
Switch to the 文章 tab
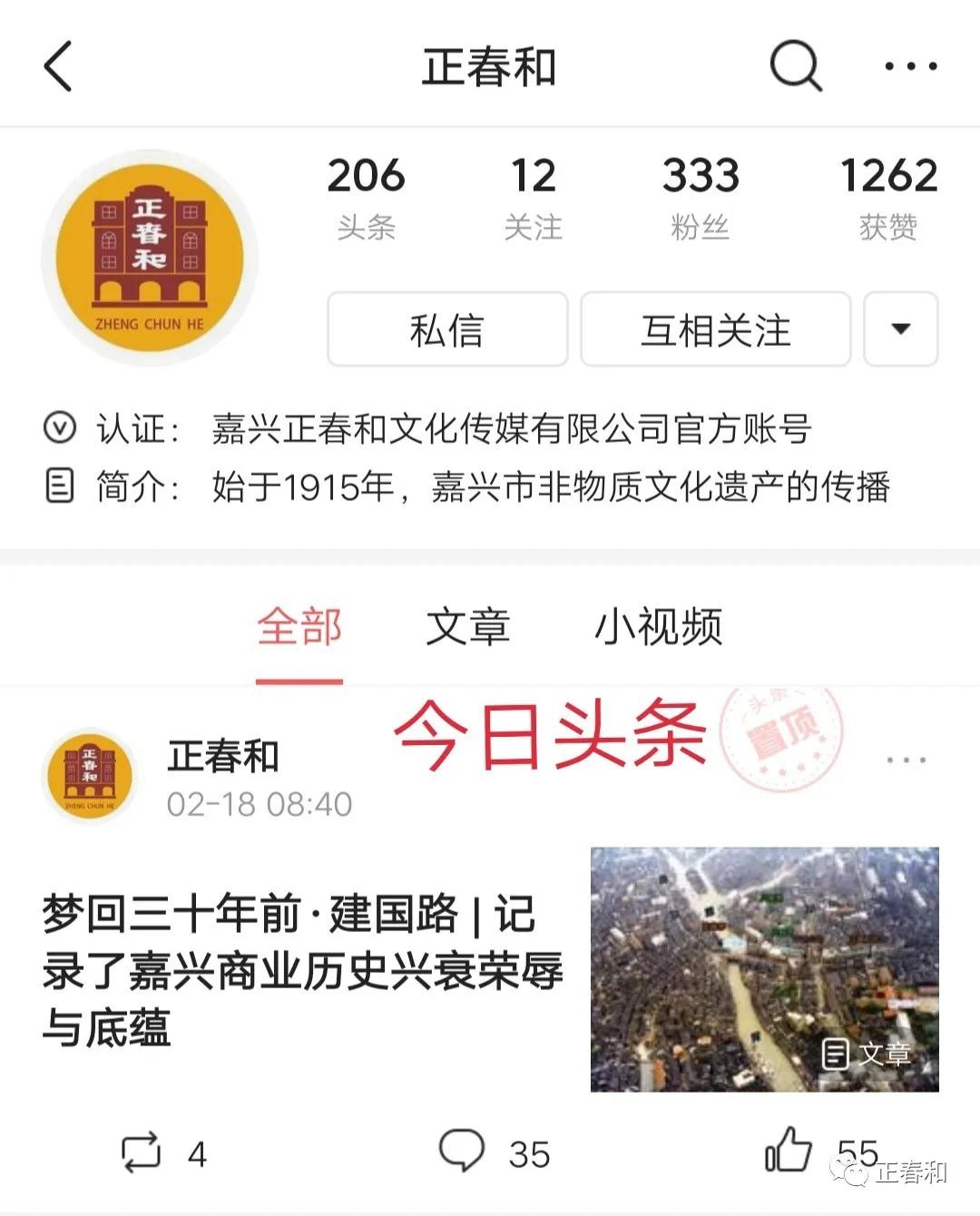coord(469,628)
